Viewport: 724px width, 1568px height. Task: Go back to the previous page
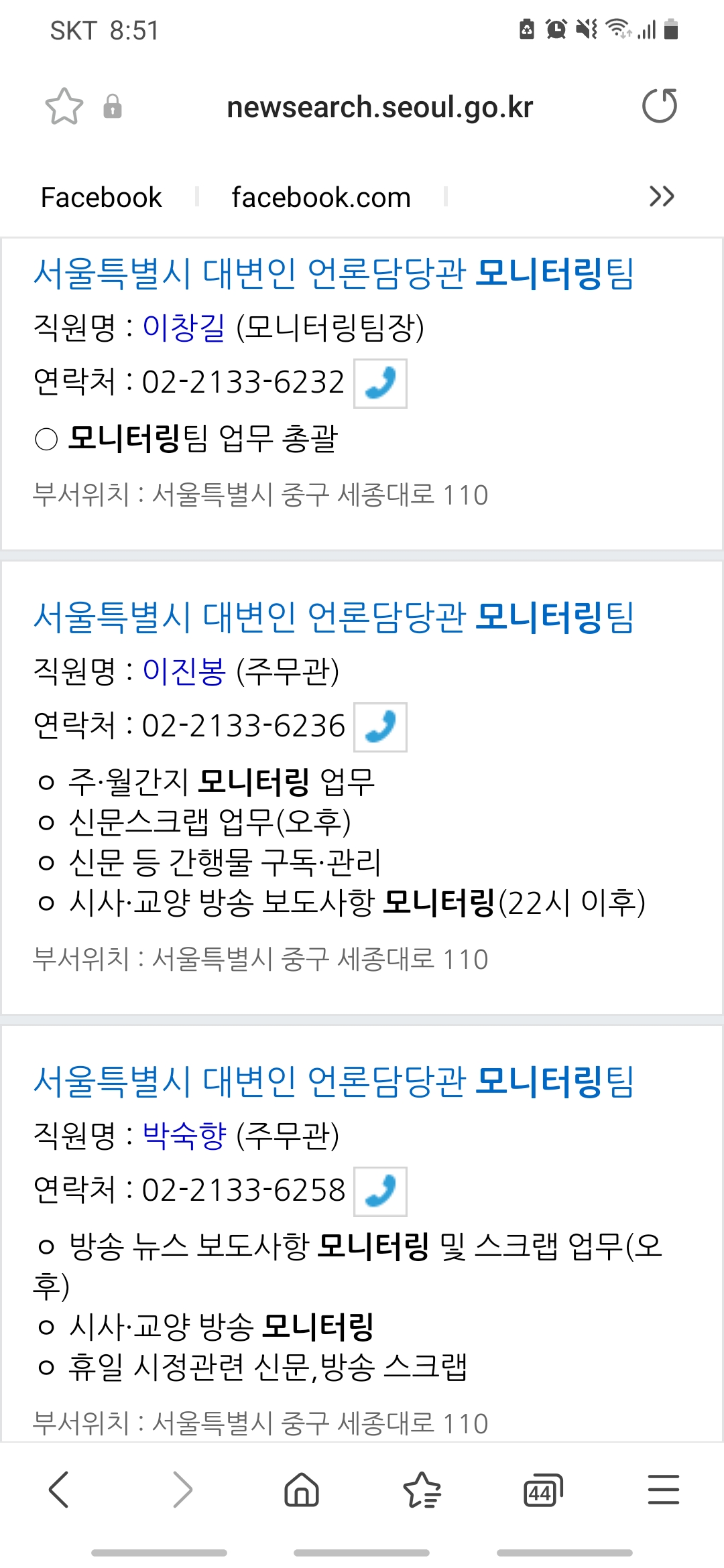point(59,1490)
